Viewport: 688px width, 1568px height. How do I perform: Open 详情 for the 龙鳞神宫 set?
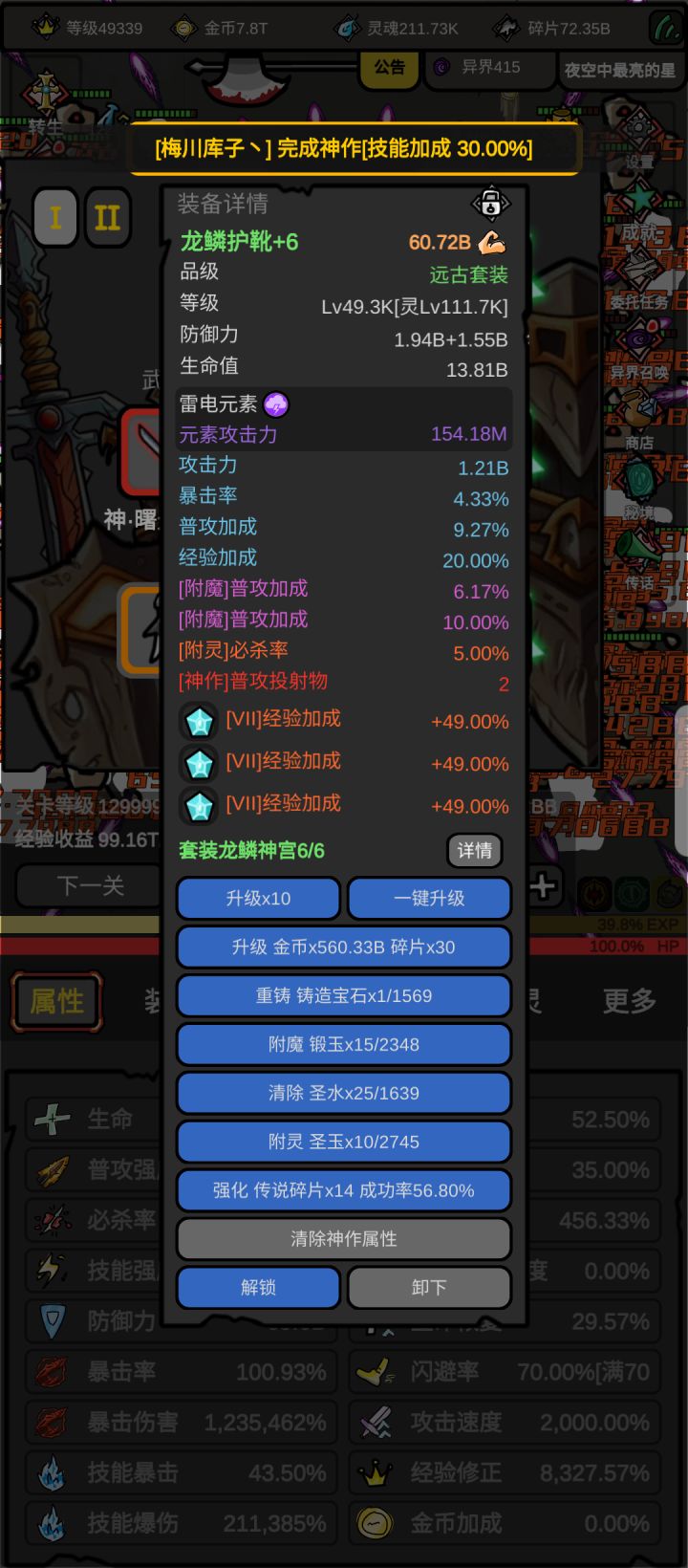[475, 851]
